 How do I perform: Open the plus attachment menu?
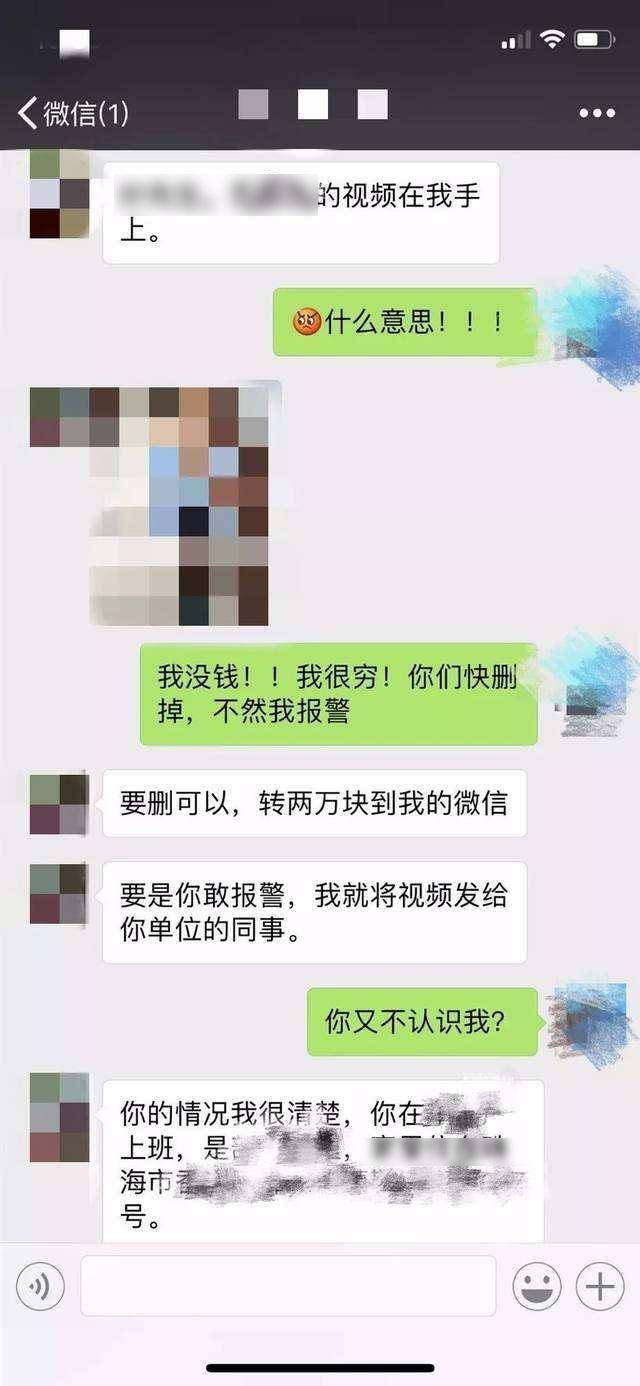(x=600, y=1286)
